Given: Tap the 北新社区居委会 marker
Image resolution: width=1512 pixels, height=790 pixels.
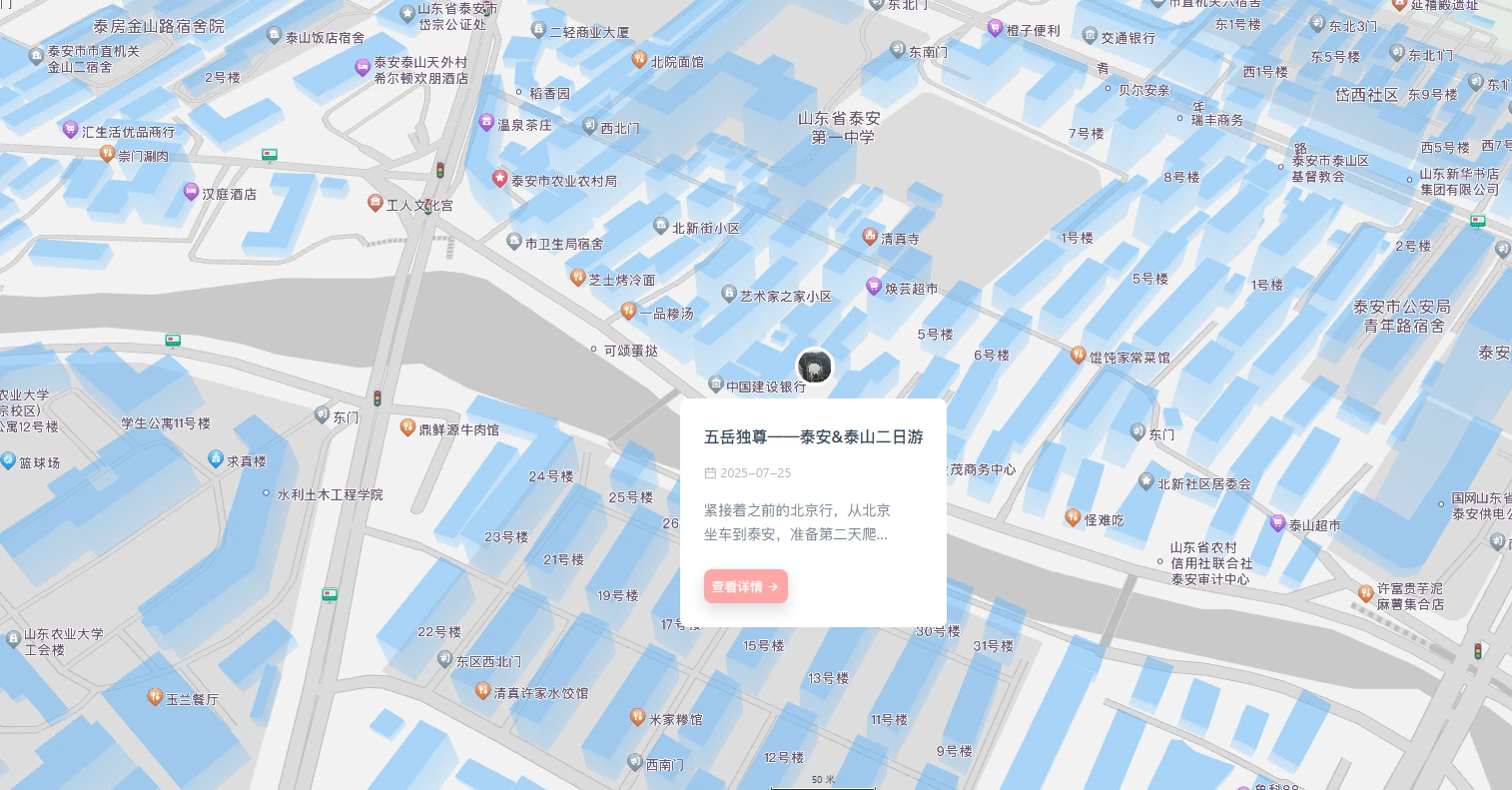Looking at the screenshot, I should (x=1146, y=482).
